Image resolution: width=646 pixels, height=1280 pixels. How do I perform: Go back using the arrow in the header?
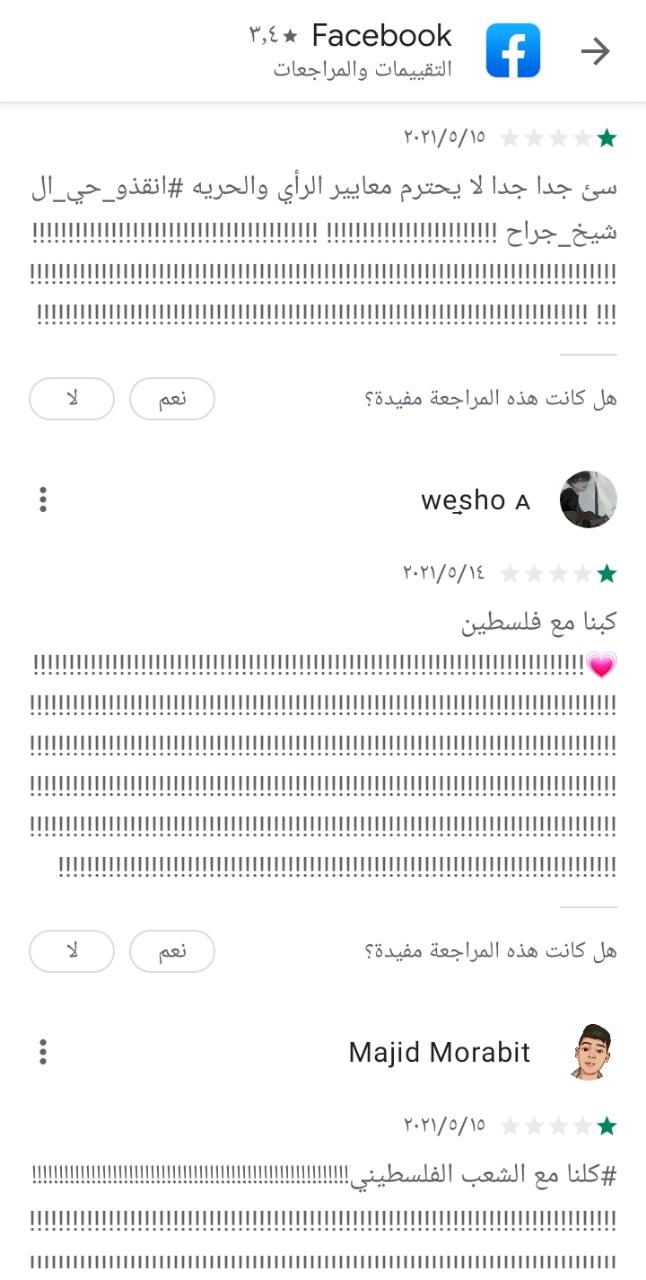pos(595,51)
